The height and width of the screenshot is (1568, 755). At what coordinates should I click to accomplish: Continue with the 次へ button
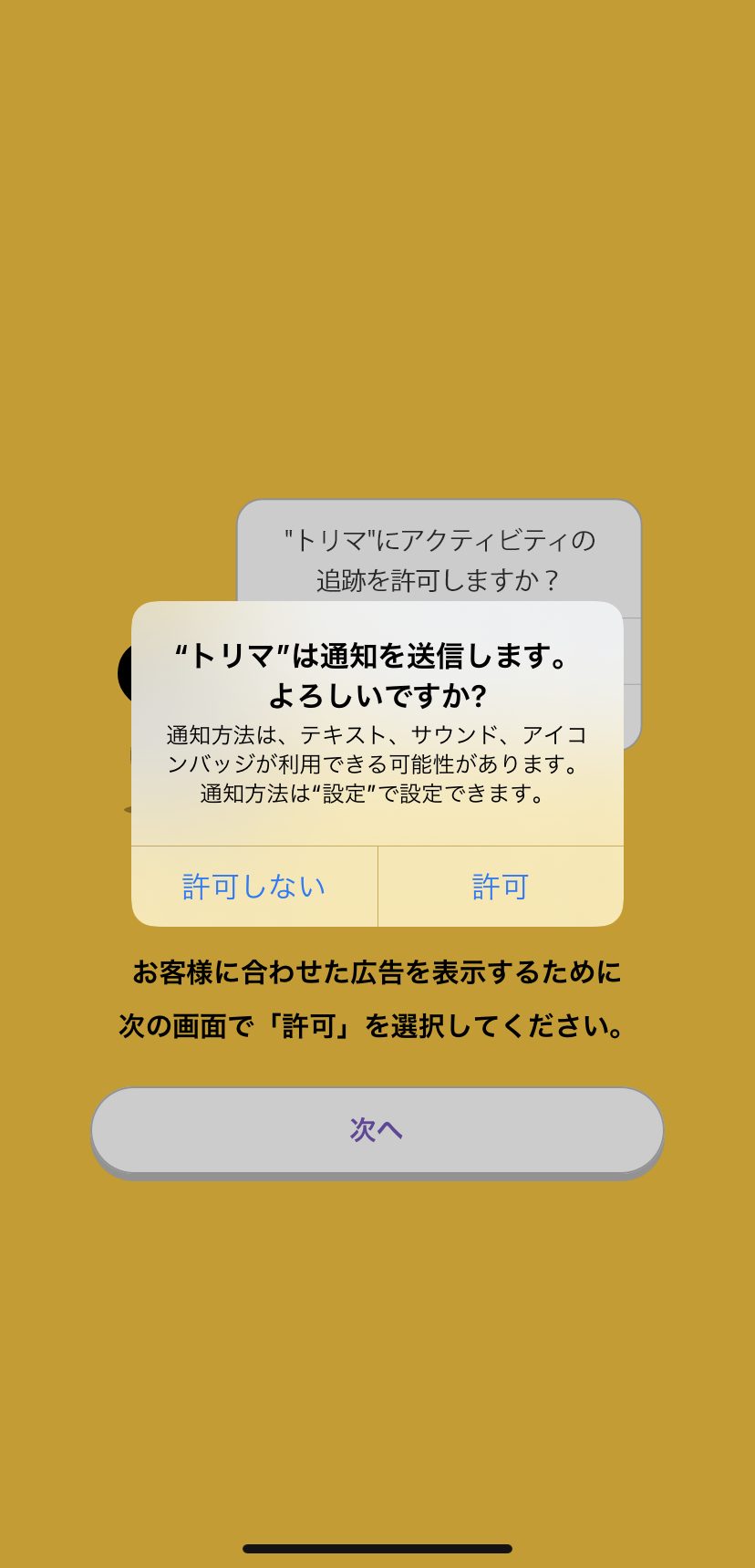tap(377, 1129)
